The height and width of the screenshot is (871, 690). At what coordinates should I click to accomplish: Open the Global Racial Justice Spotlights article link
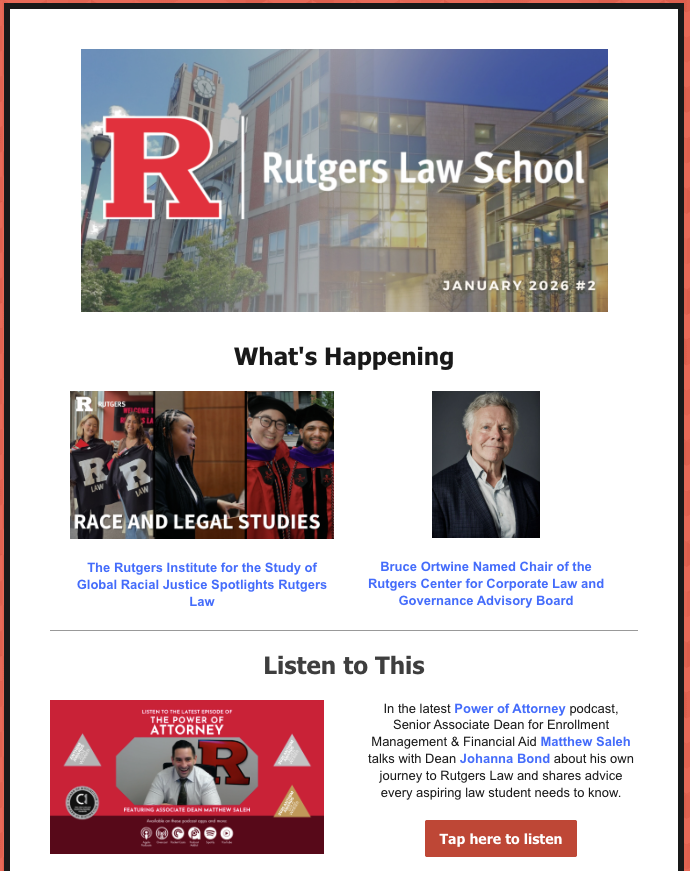(x=202, y=584)
